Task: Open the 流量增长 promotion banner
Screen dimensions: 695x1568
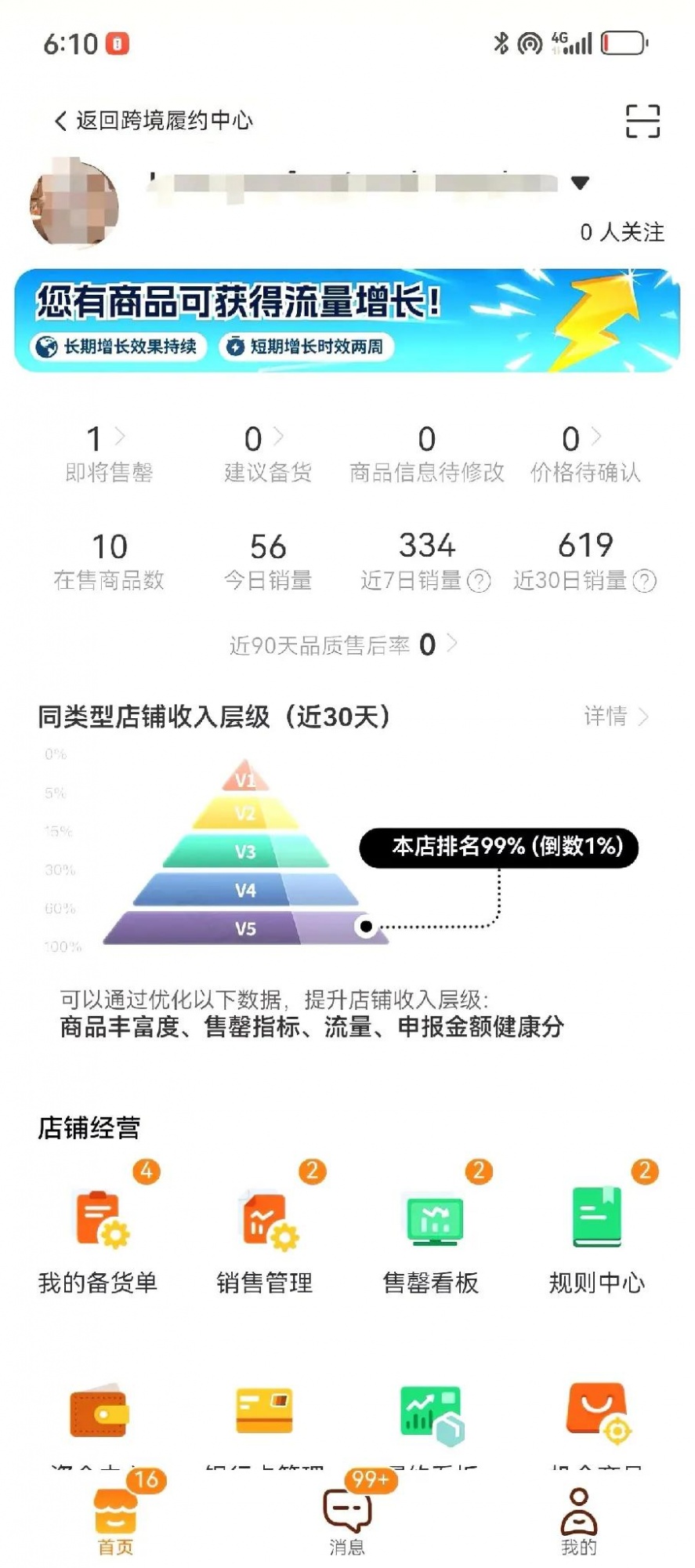Action: [x=347, y=320]
